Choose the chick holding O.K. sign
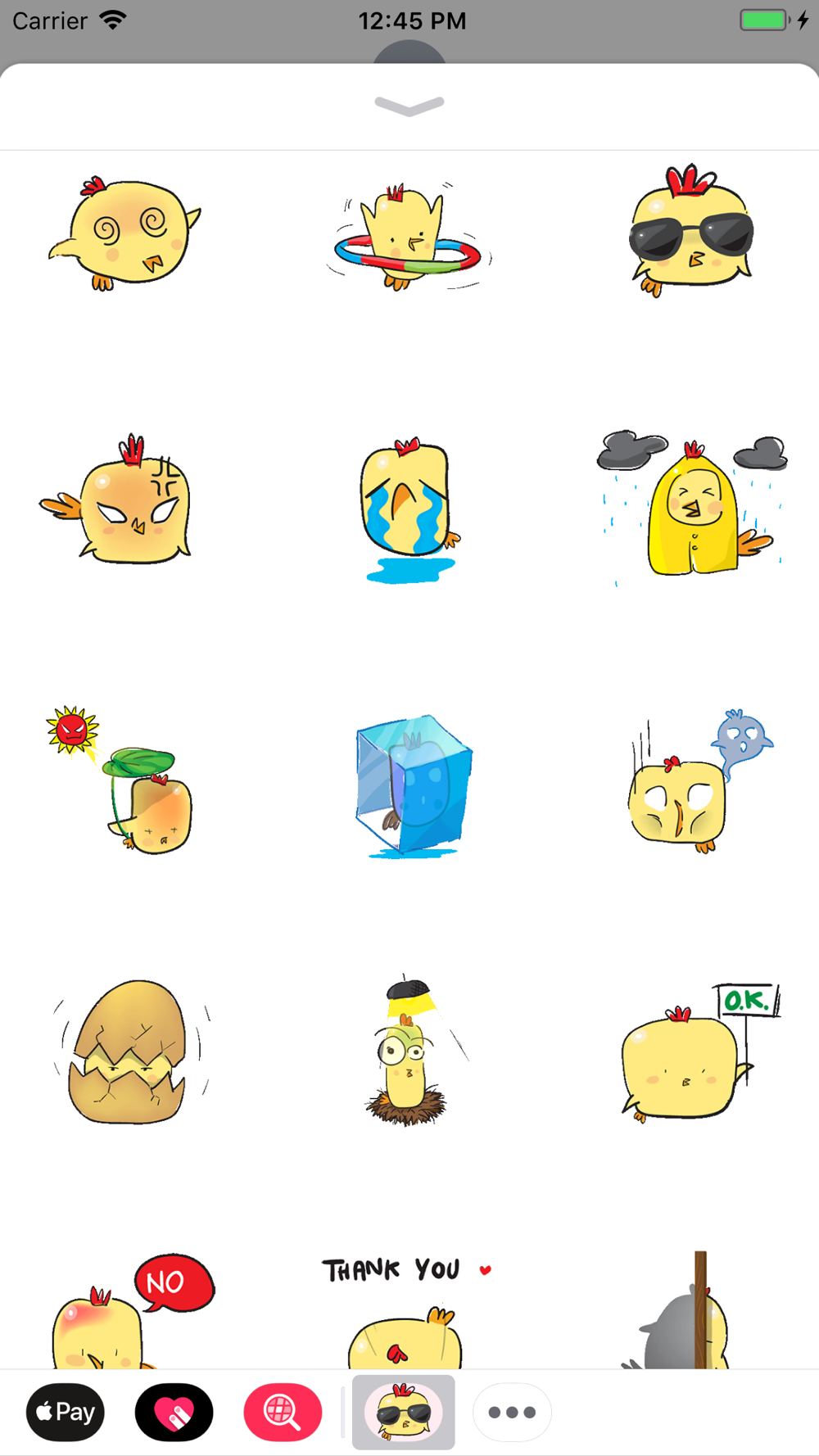Image resolution: width=819 pixels, height=1456 pixels. (700, 1052)
